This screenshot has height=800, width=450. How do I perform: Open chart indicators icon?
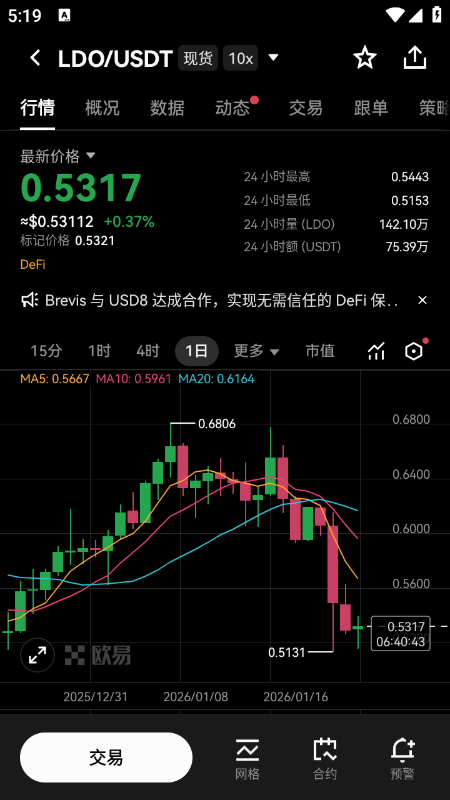click(377, 351)
